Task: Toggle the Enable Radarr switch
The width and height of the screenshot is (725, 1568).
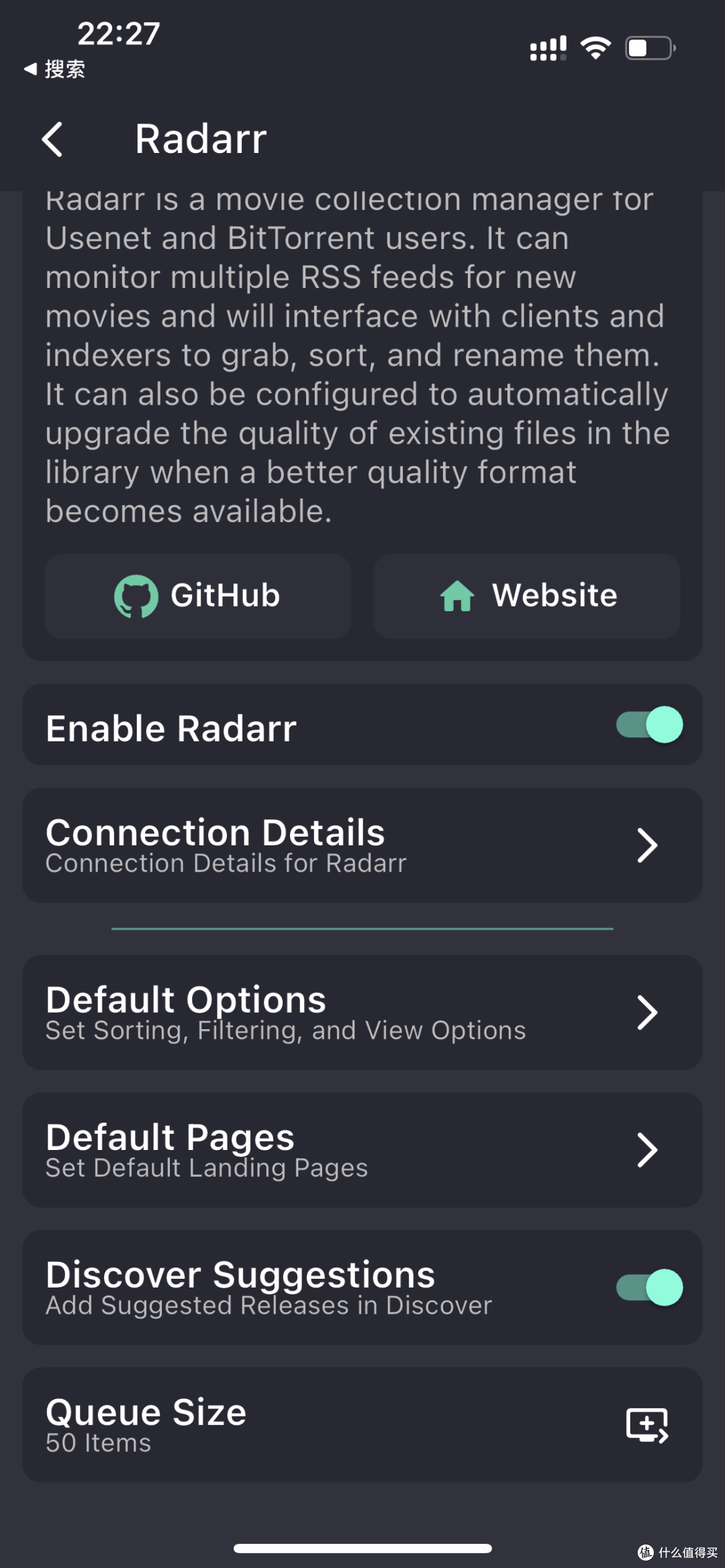Action: pos(648,725)
